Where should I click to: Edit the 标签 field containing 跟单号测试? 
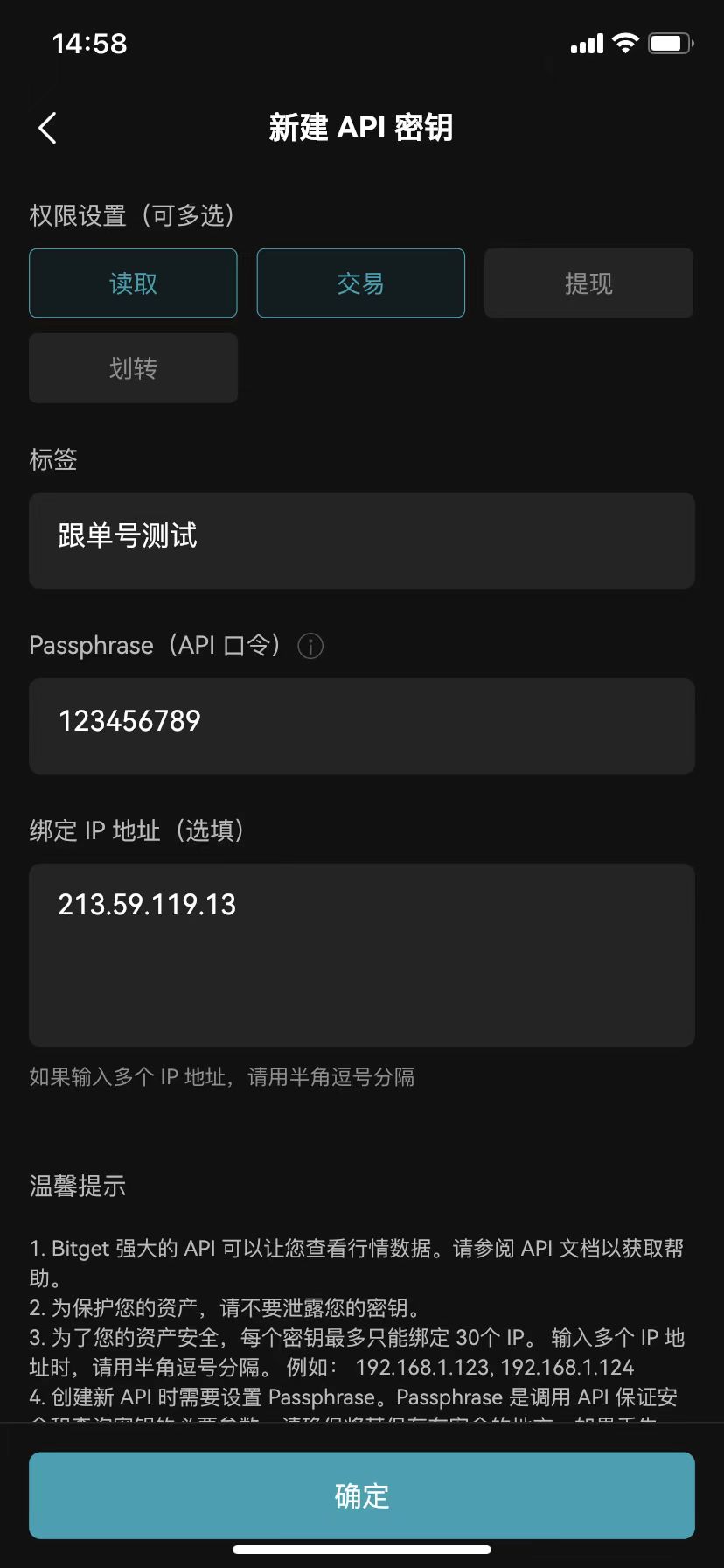[x=362, y=540]
